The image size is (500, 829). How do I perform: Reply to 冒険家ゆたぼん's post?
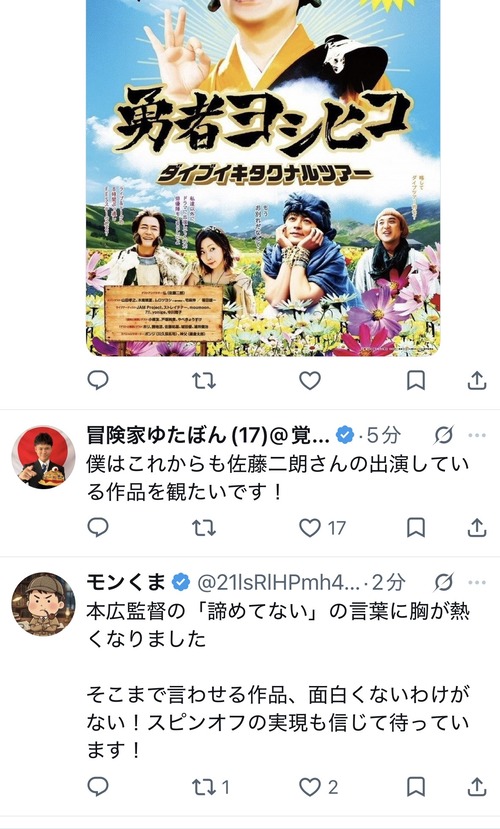(x=98, y=527)
